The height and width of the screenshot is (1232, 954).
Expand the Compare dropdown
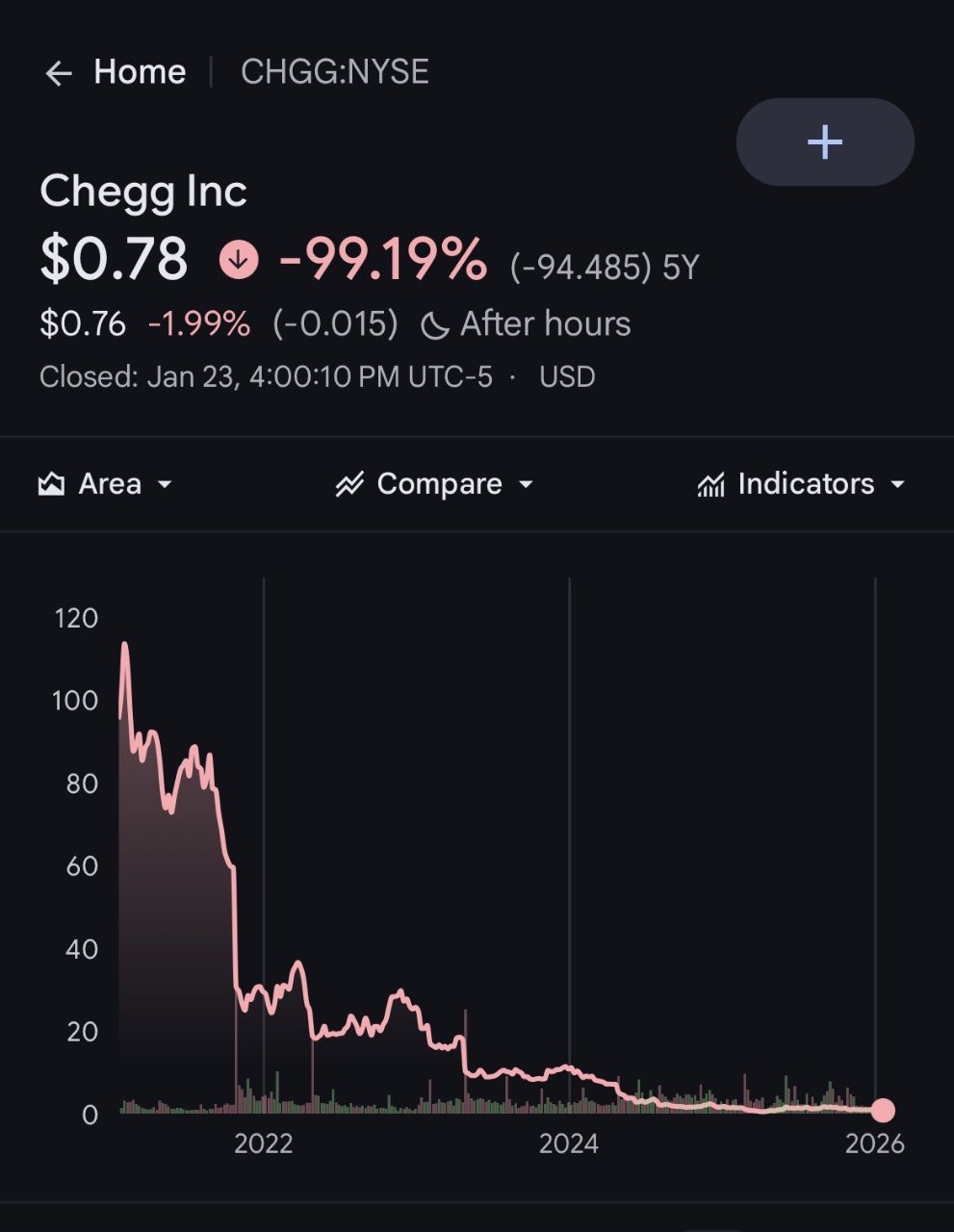[526, 484]
